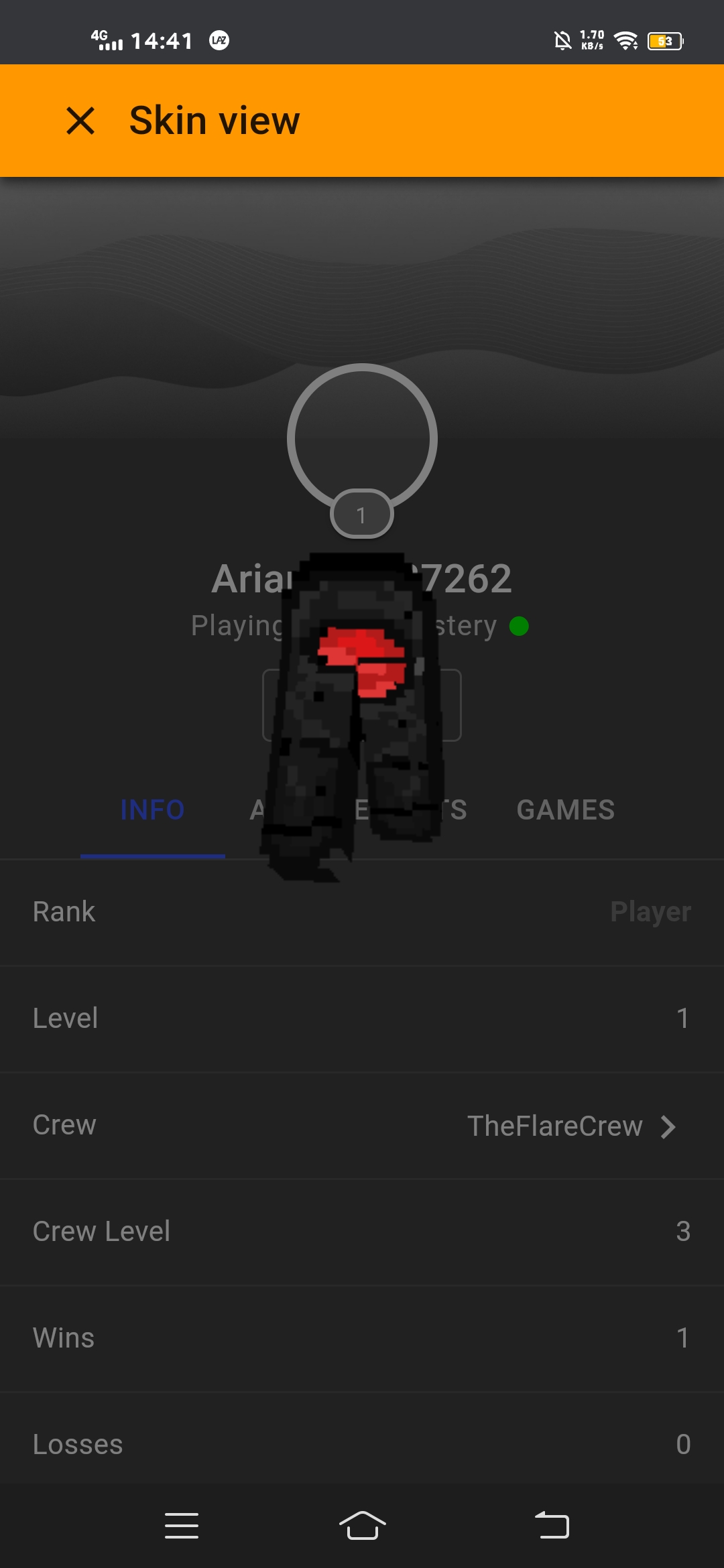The height and width of the screenshot is (1568, 724).
Task: Open the TheFlareCrew crew page
Action: point(362,1126)
